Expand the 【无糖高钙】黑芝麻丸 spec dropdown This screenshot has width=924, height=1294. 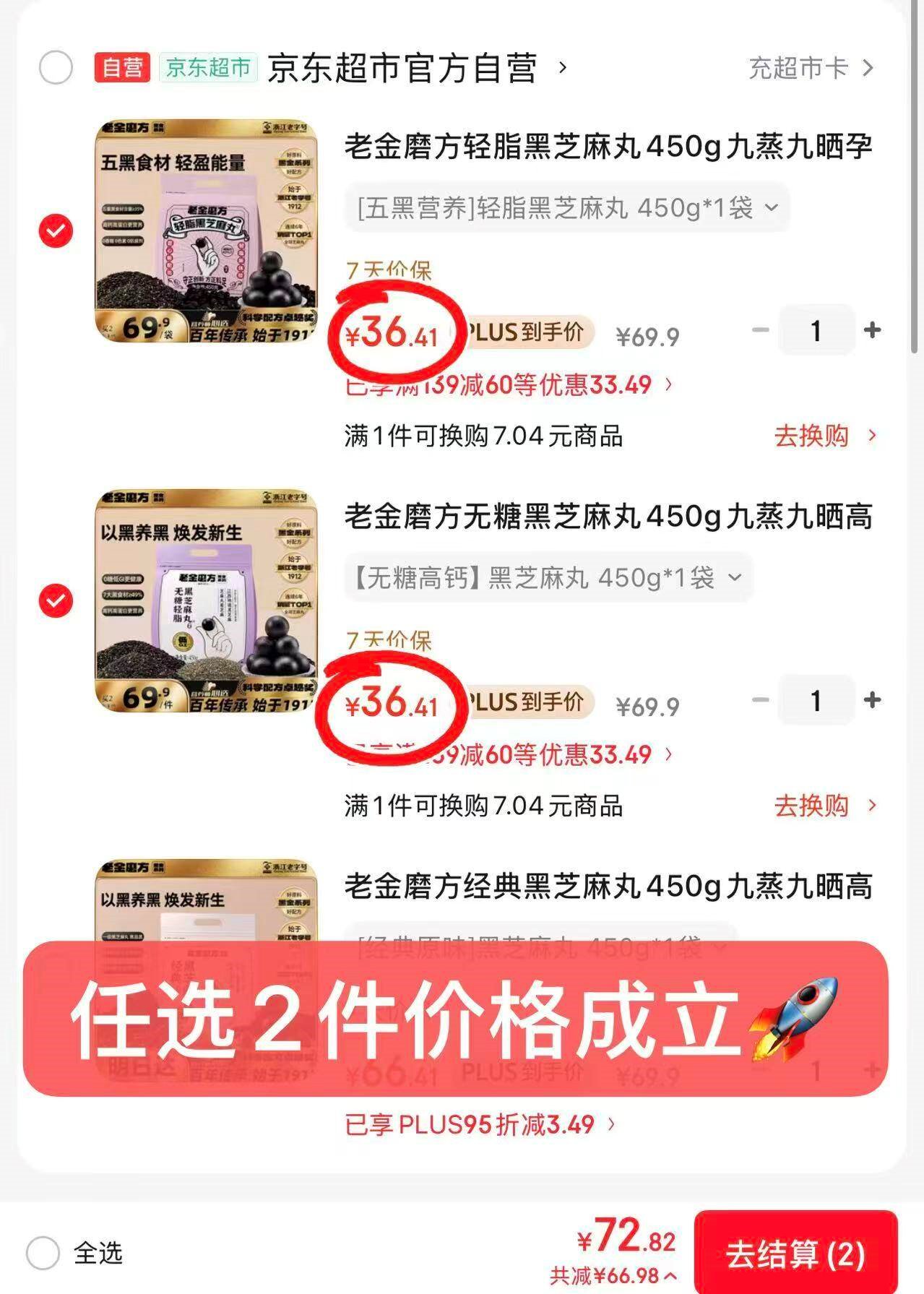coord(548,577)
